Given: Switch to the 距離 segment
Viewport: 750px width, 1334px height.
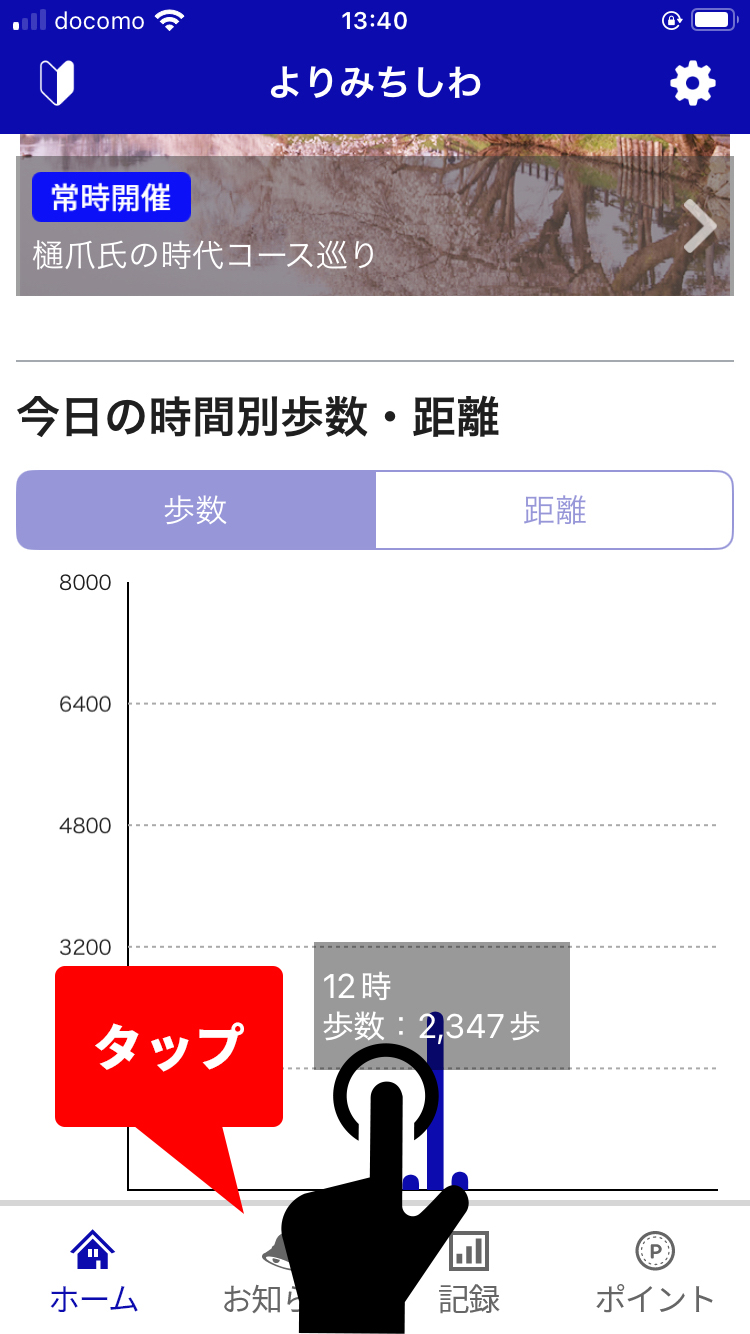Looking at the screenshot, I should pos(555,510).
